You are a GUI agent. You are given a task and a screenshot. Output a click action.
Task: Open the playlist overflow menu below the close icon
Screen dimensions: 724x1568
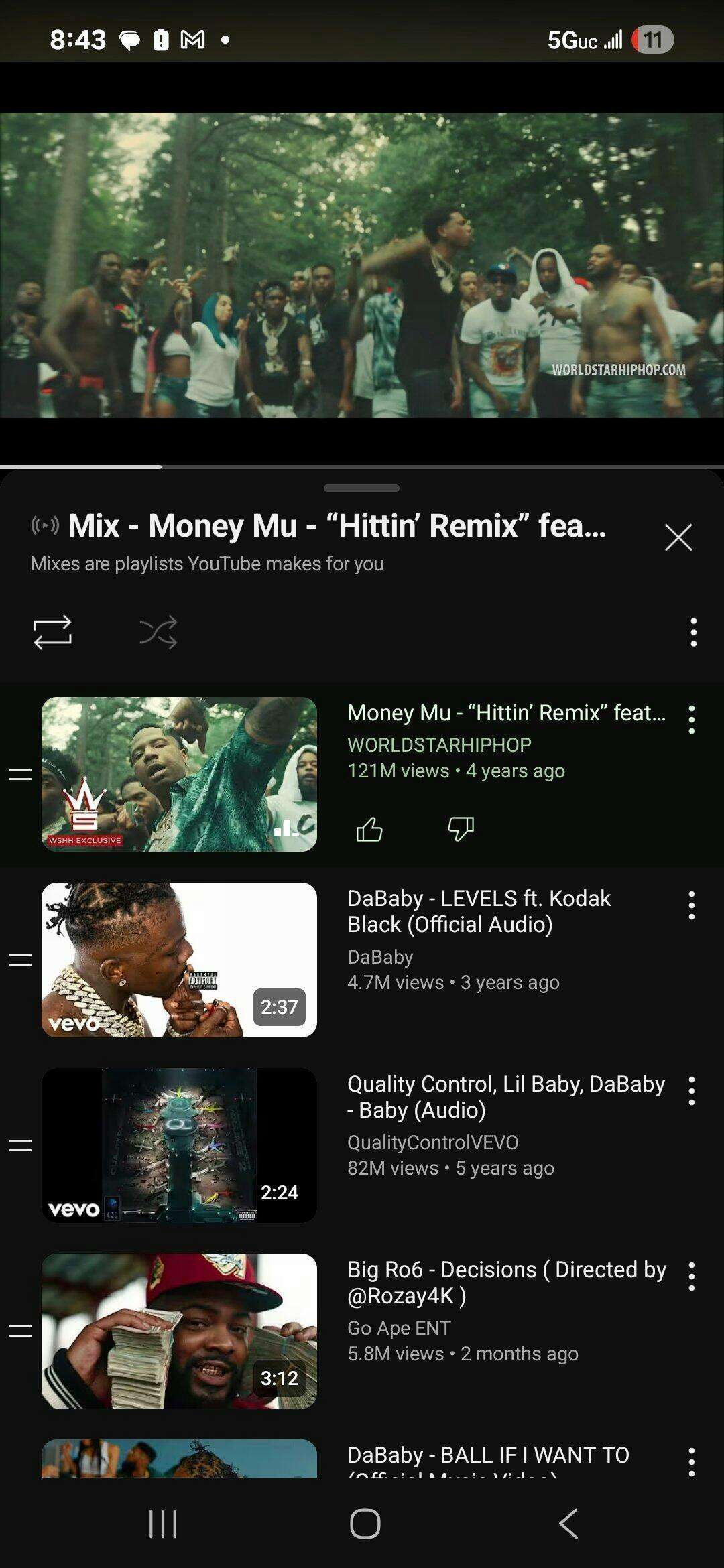click(x=693, y=632)
